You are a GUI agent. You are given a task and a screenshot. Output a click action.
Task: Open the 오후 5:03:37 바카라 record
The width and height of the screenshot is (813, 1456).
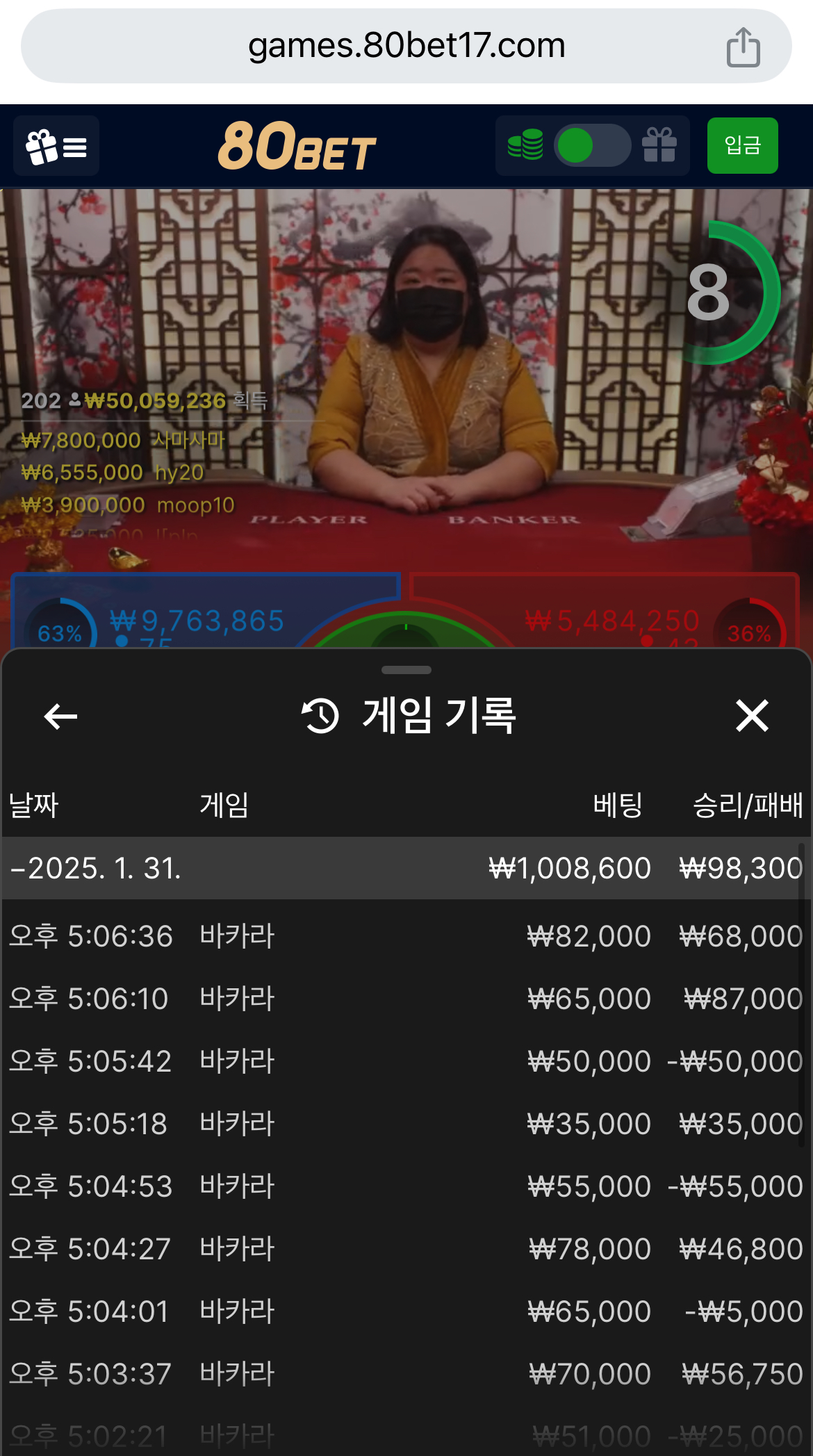[x=406, y=1374]
